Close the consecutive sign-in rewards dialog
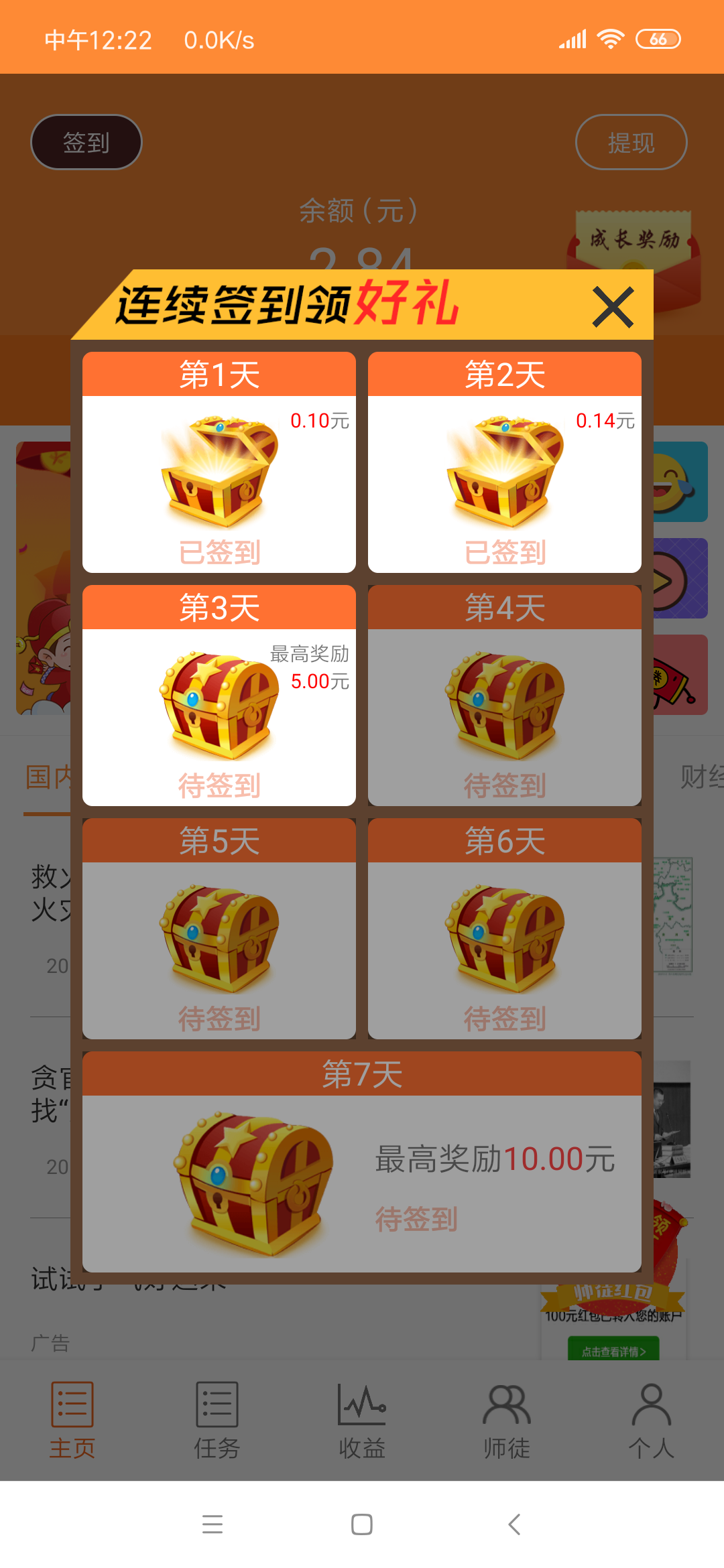This screenshot has height=1568, width=724. [x=613, y=307]
